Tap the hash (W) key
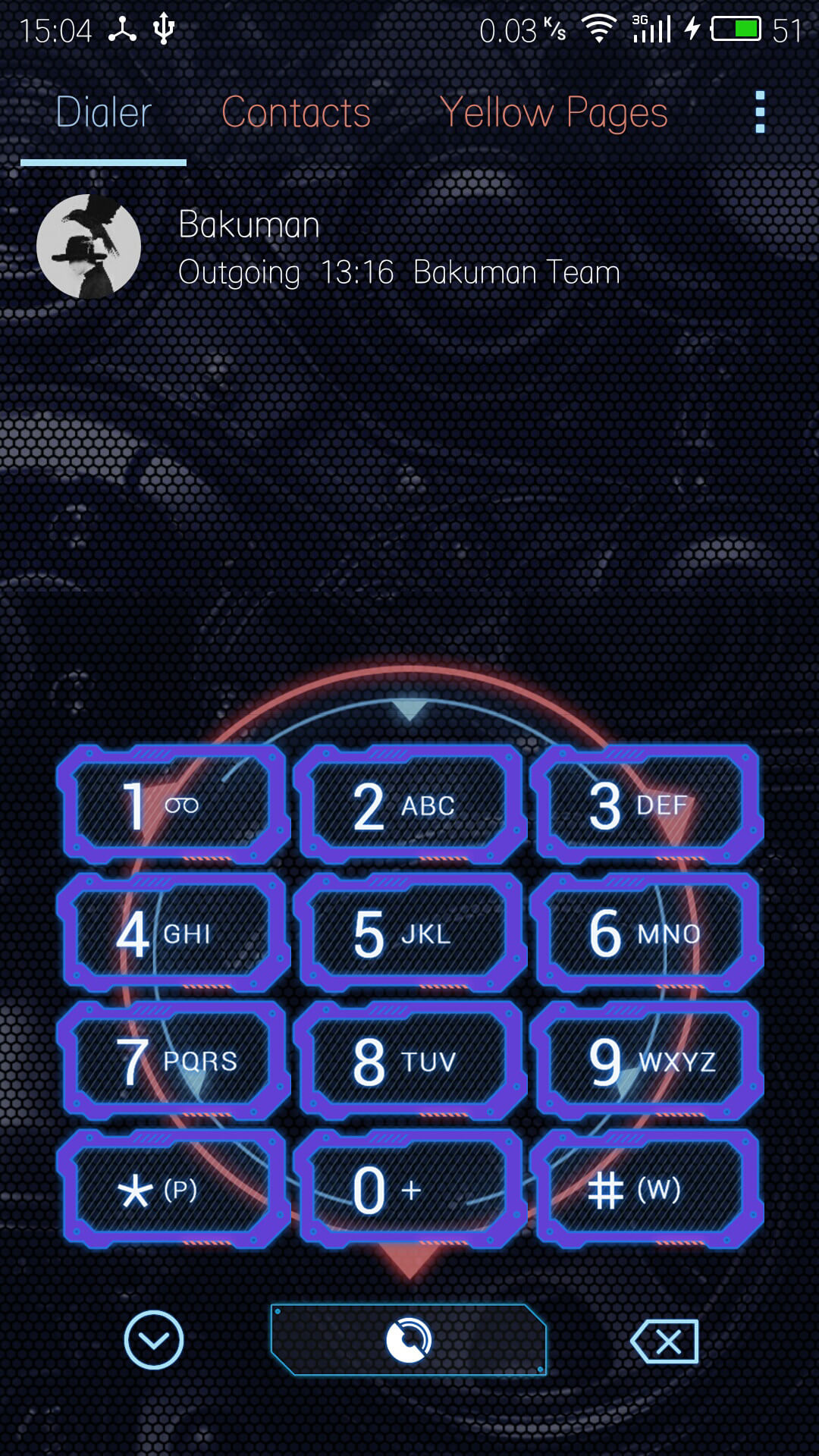 point(647,1189)
